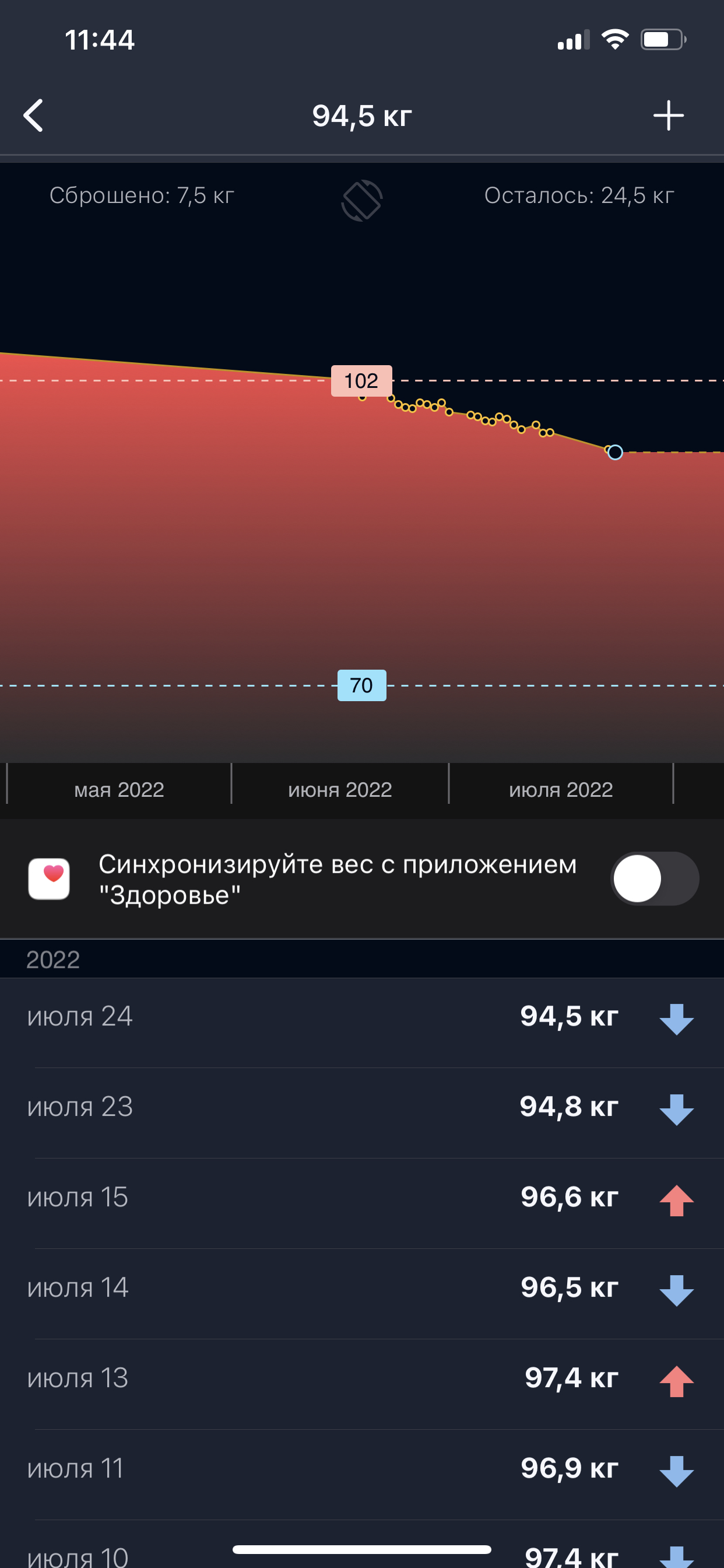Open the июля 24 weight entry

click(362, 1023)
